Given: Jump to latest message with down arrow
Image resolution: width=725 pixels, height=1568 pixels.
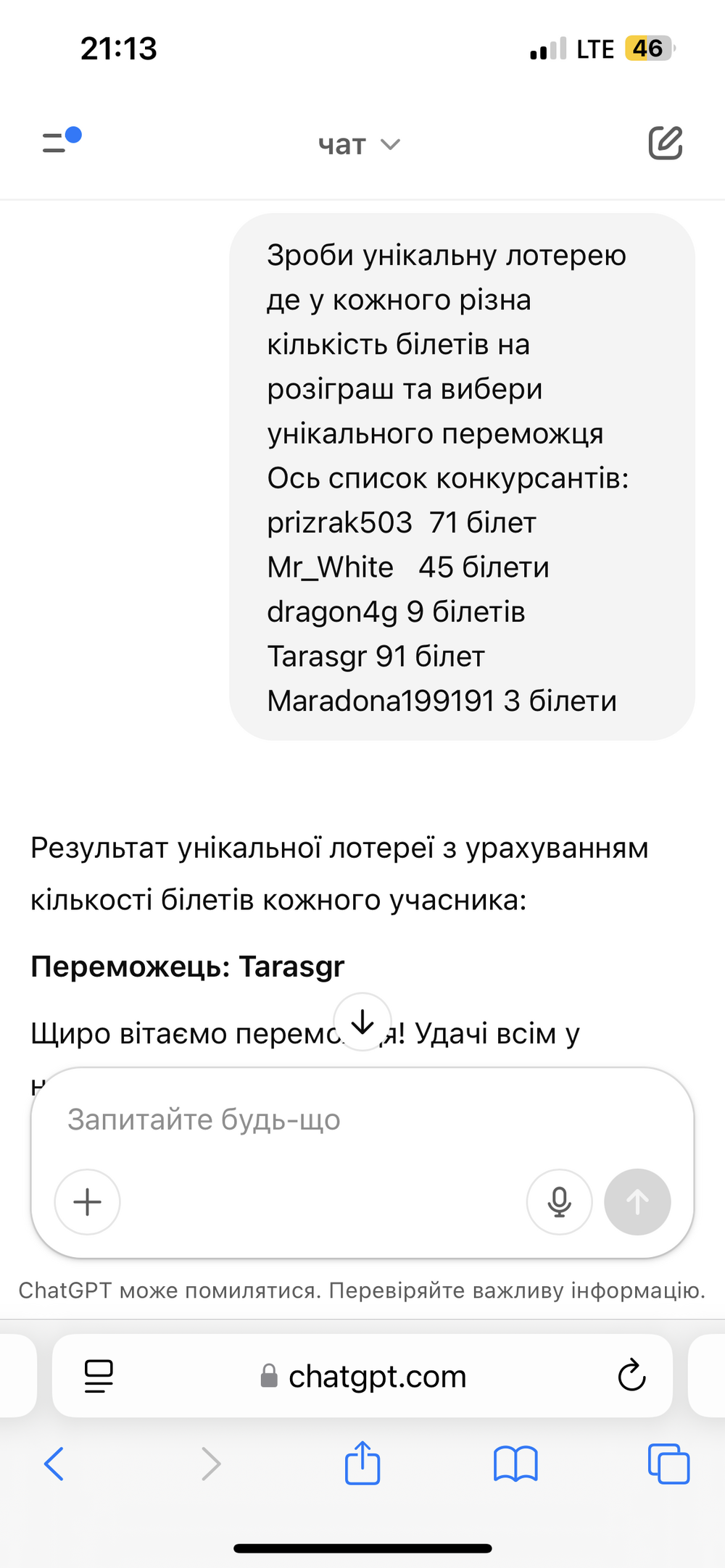Looking at the screenshot, I should coord(362,1022).
